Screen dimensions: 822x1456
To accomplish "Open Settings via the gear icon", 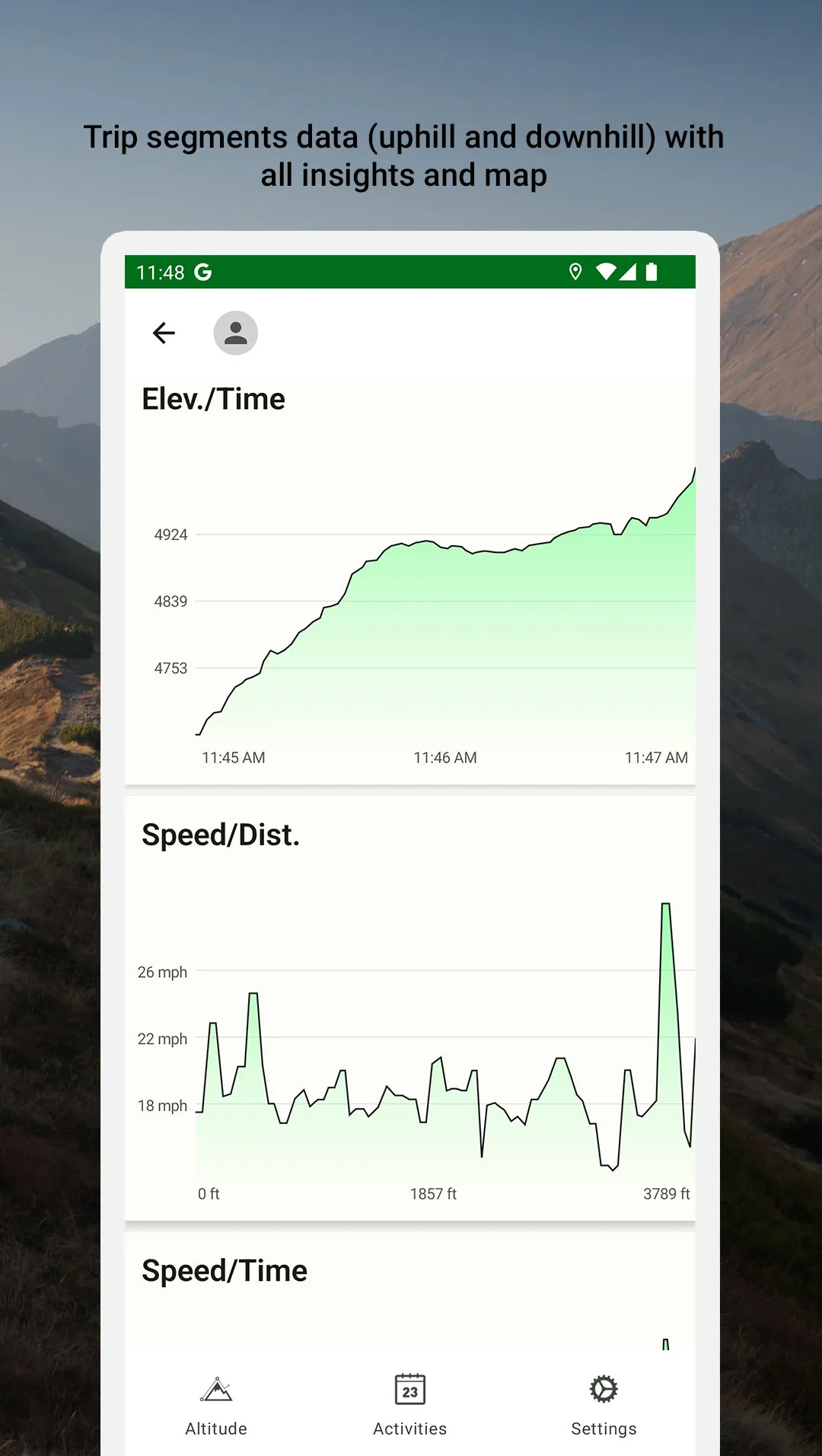I will click(604, 1389).
